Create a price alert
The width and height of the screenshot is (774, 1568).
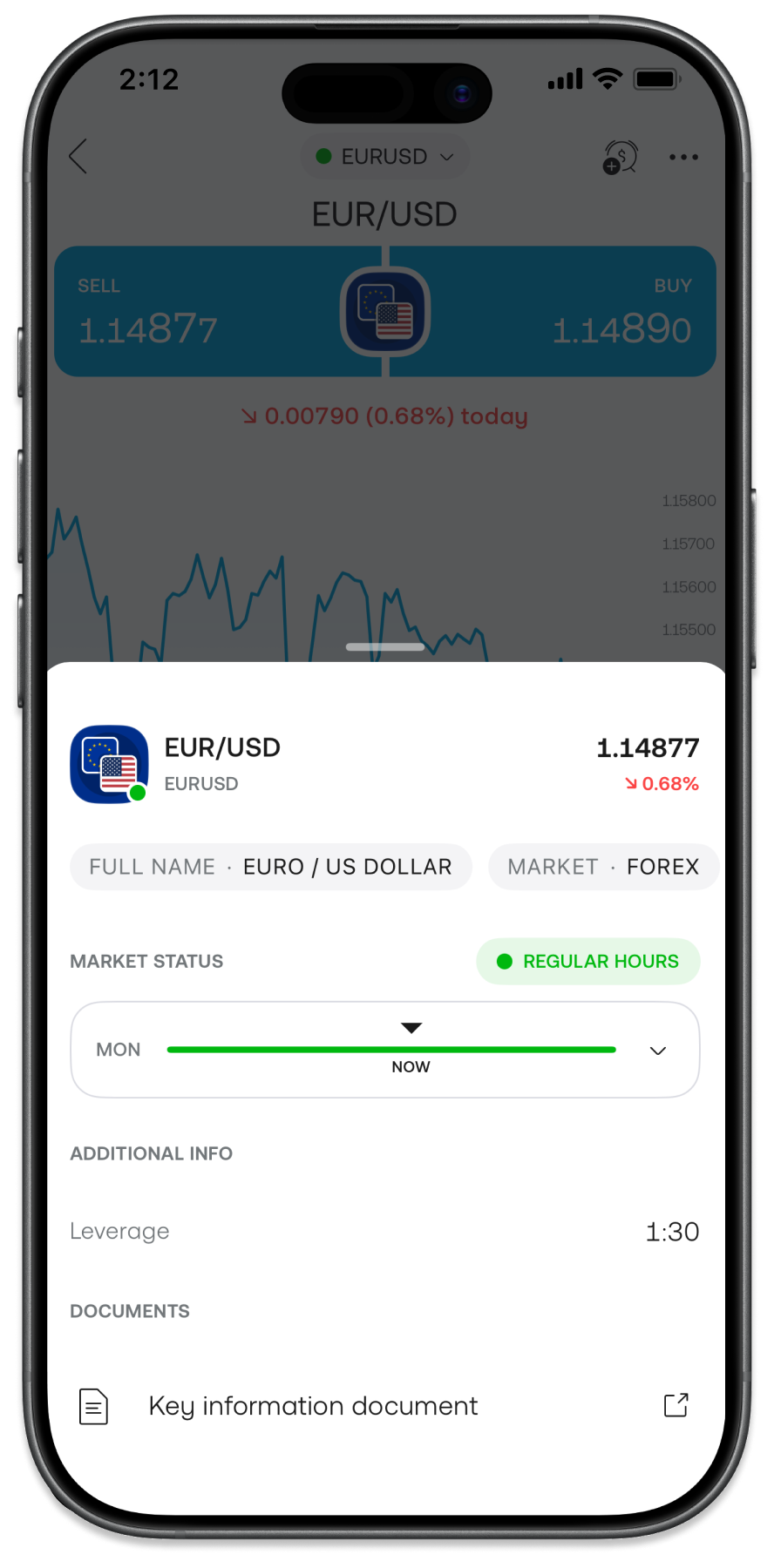pos(620,158)
